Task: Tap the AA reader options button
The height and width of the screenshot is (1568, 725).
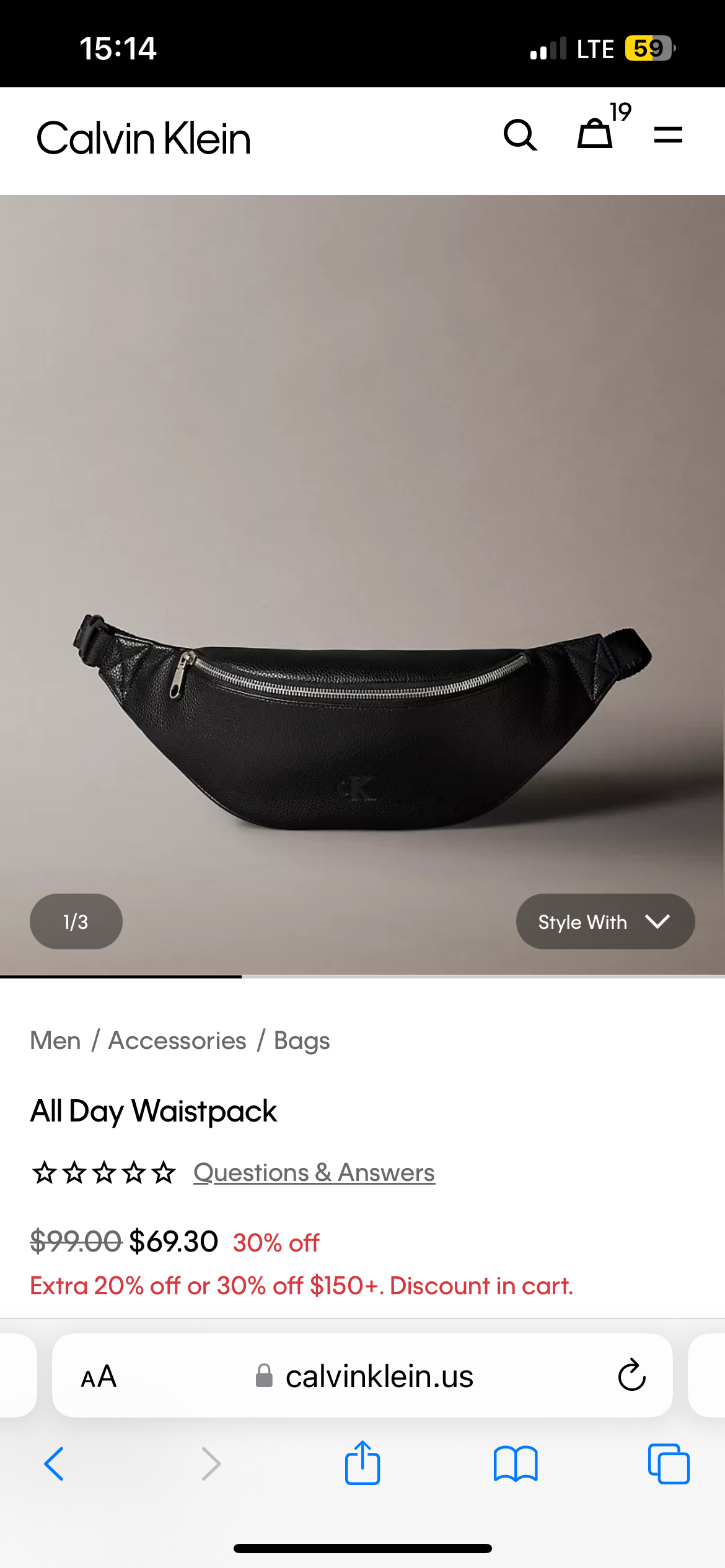Action: click(99, 1376)
